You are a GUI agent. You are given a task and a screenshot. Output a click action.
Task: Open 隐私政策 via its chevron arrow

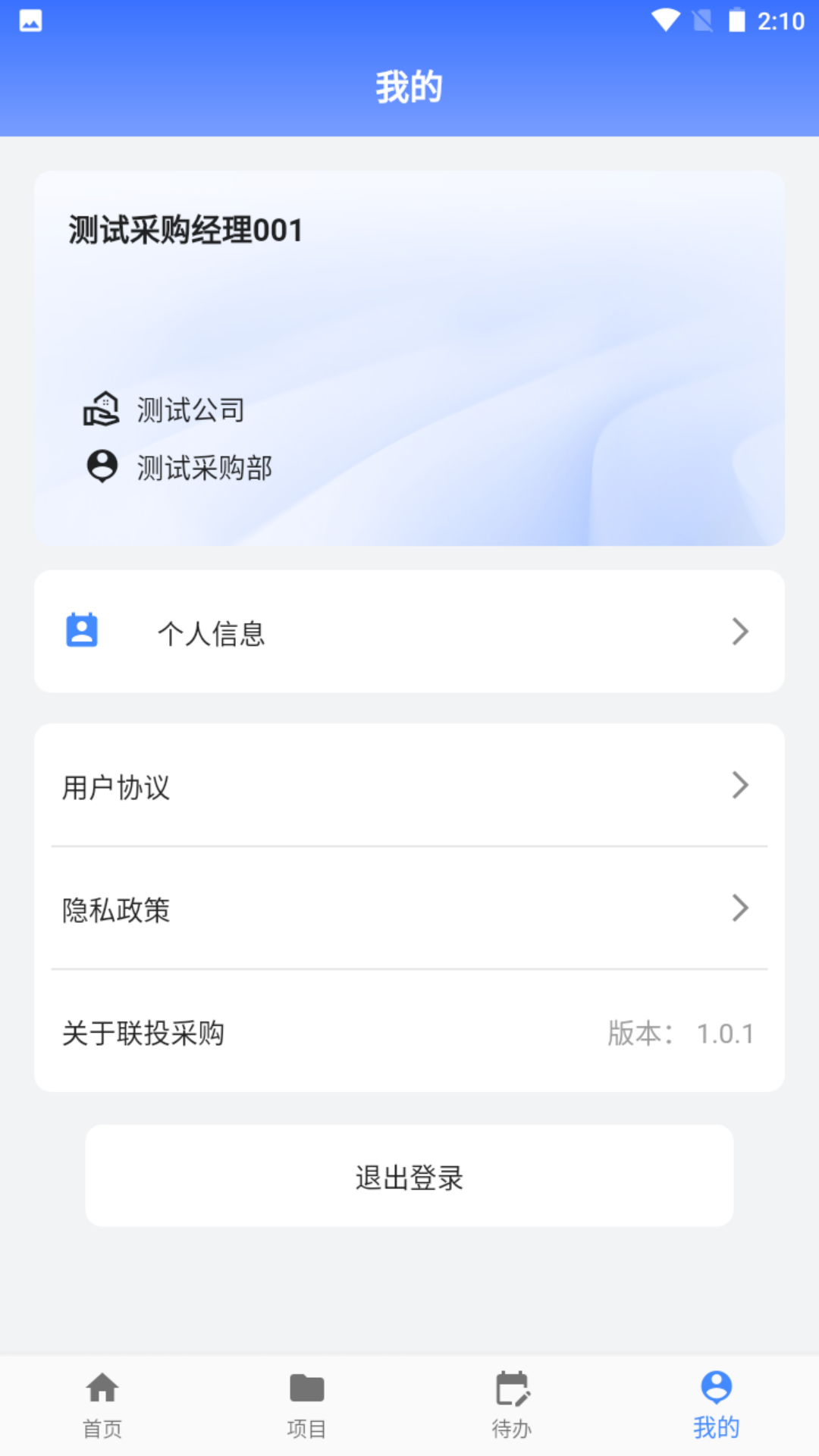740,908
